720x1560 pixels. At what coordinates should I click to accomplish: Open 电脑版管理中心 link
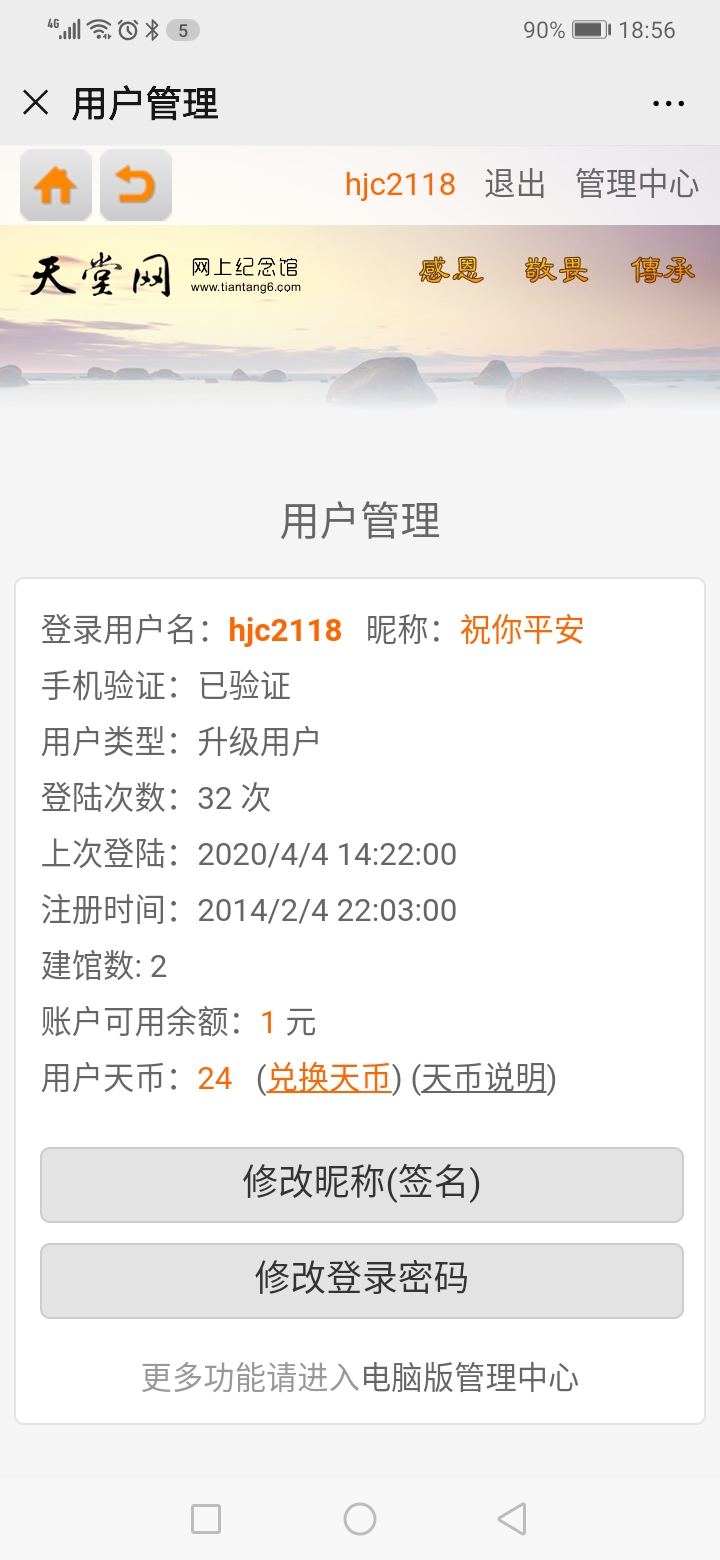470,1378
